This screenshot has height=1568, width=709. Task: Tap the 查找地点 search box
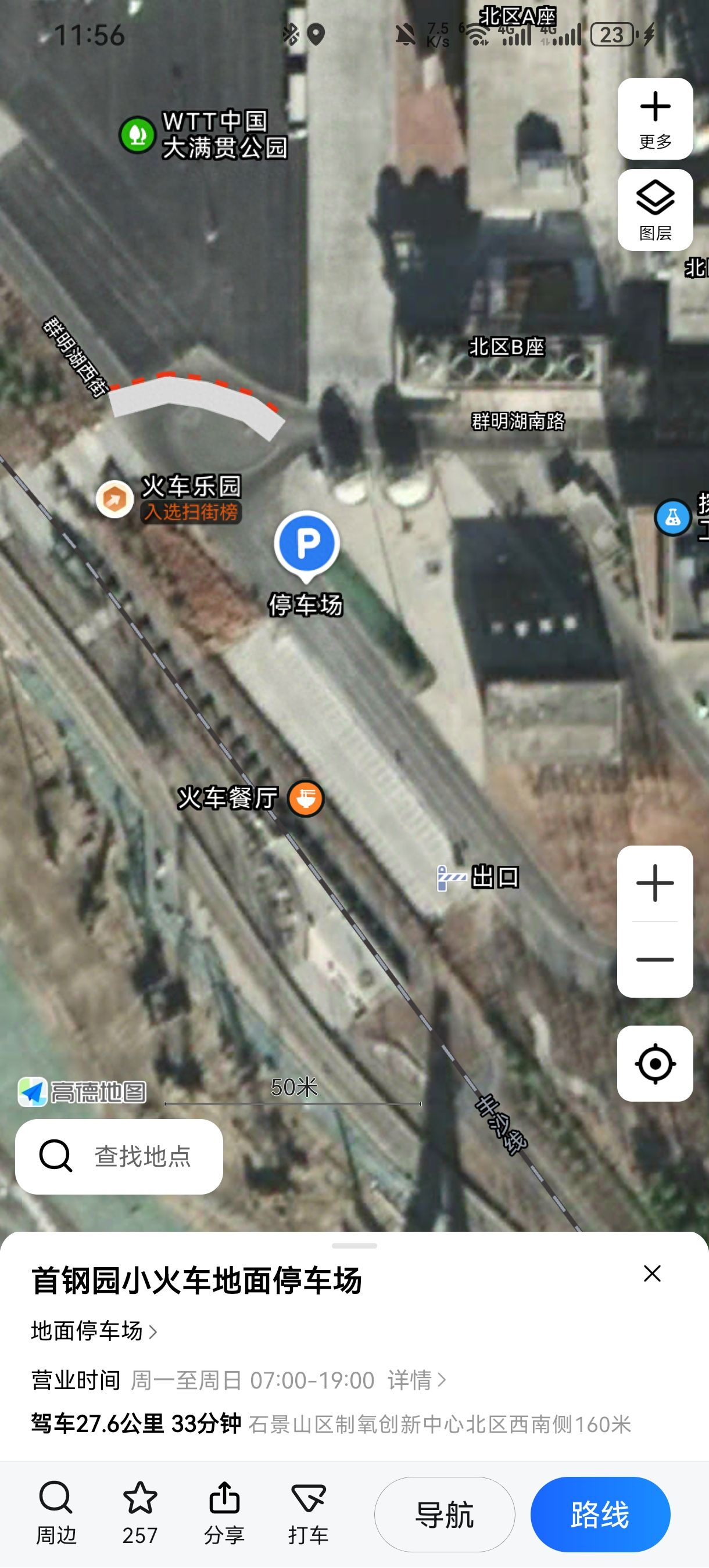[x=119, y=1156]
